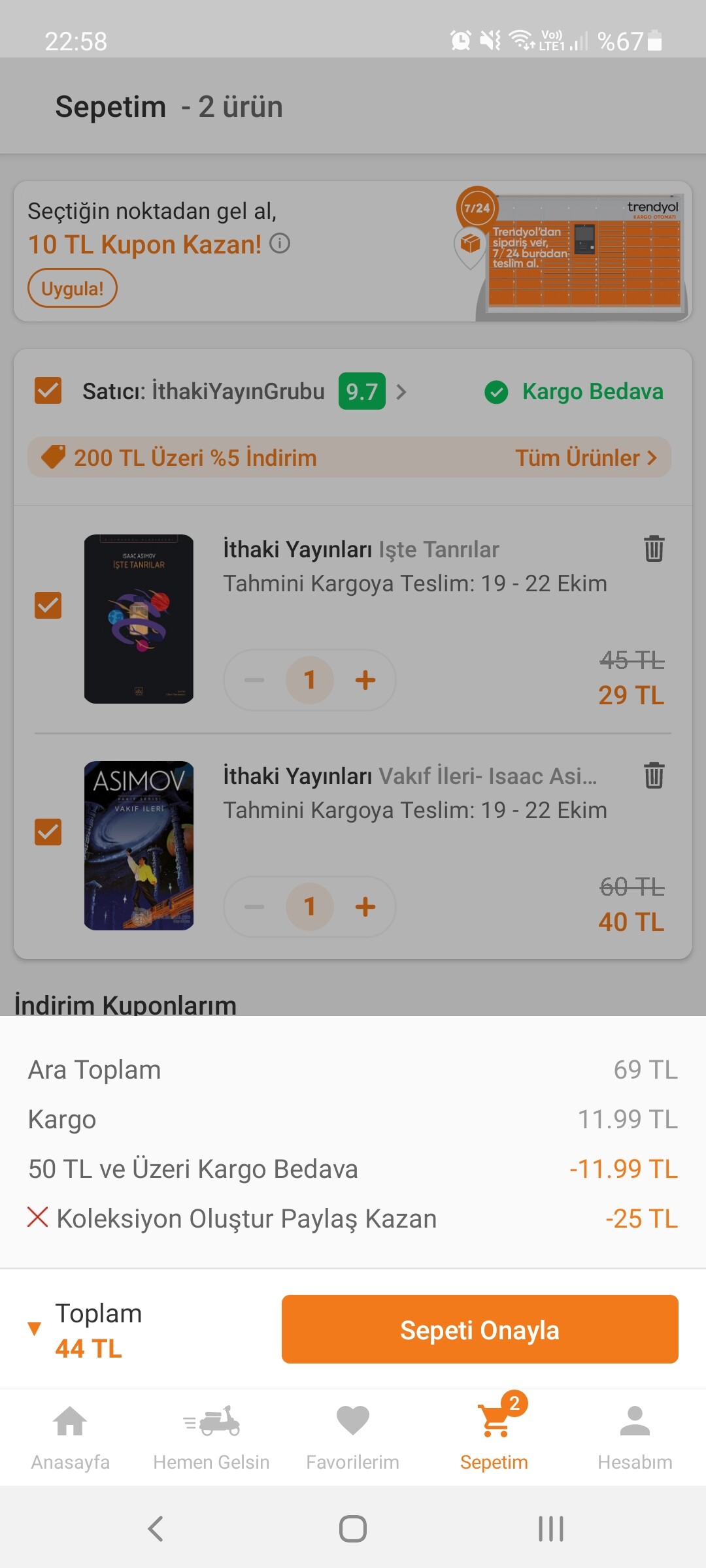Image resolution: width=706 pixels, height=1568 pixels.
Task: Remove Vakıf İleri from the cart
Action: pos(654,775)
